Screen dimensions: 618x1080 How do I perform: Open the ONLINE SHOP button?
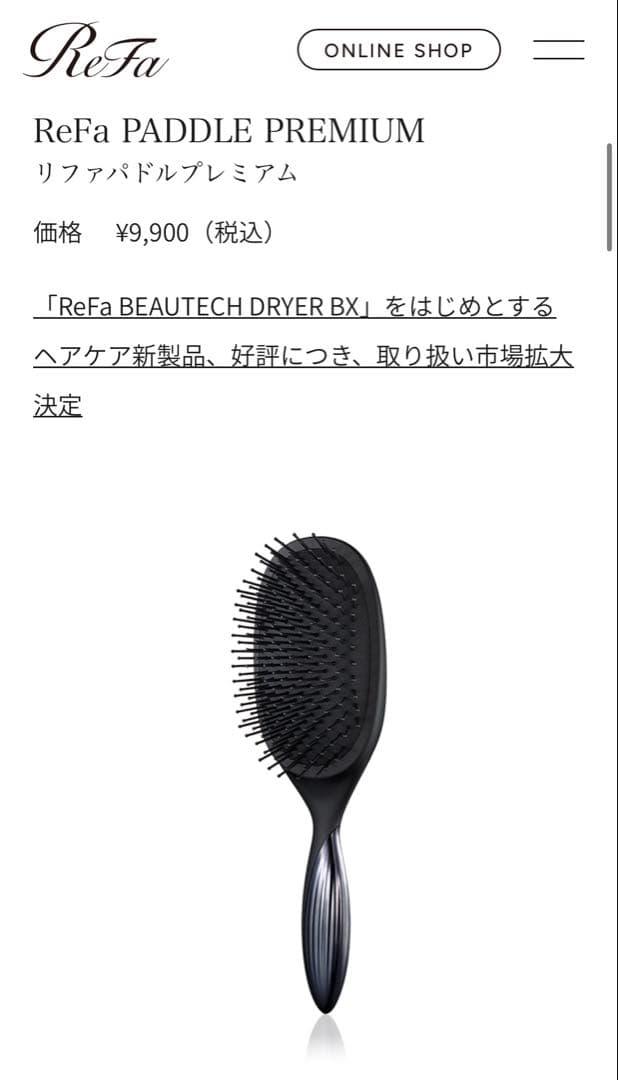point(398,50)
